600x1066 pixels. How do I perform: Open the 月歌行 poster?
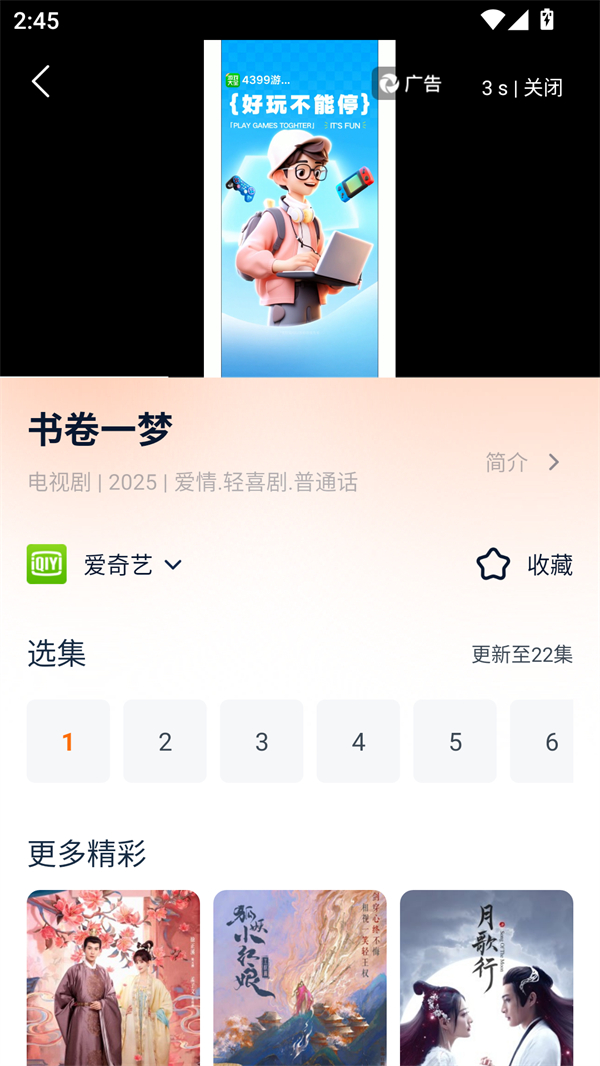coord(486,977)
